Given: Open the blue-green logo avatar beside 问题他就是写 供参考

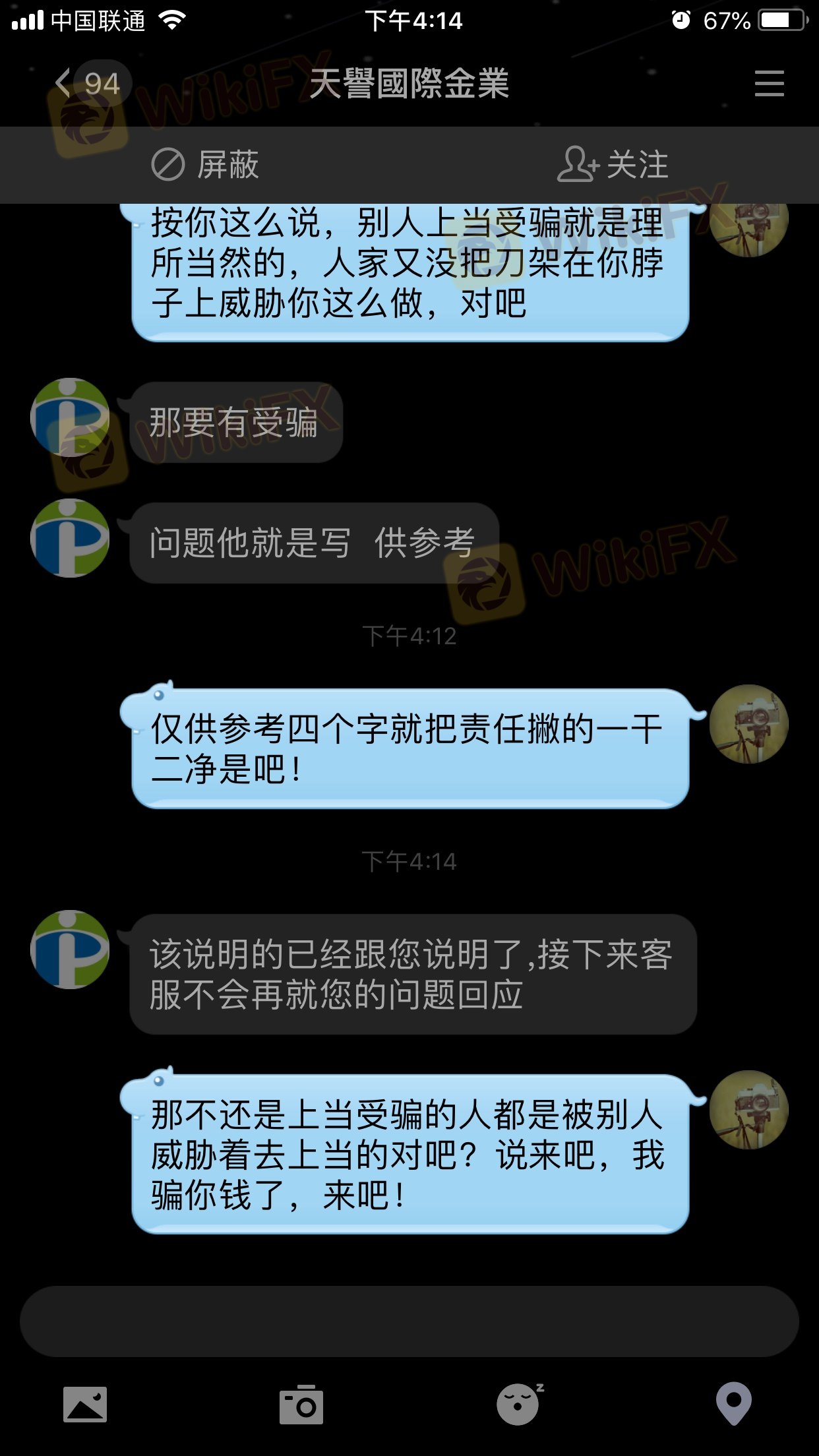Looking at the screenshot, I should (x=70, y=538).
